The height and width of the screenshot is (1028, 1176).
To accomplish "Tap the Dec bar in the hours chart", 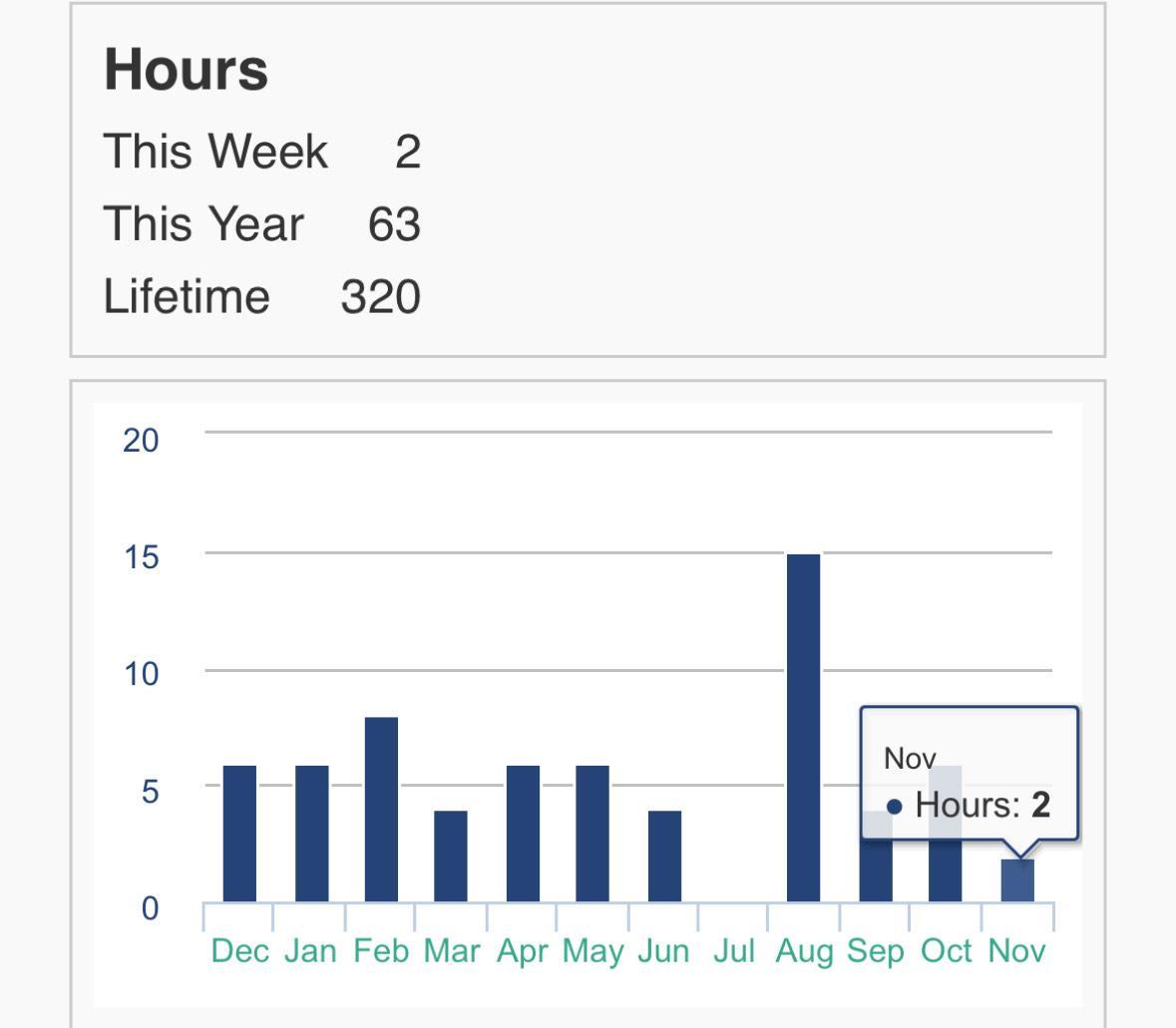I will click(x=239, y=834).
